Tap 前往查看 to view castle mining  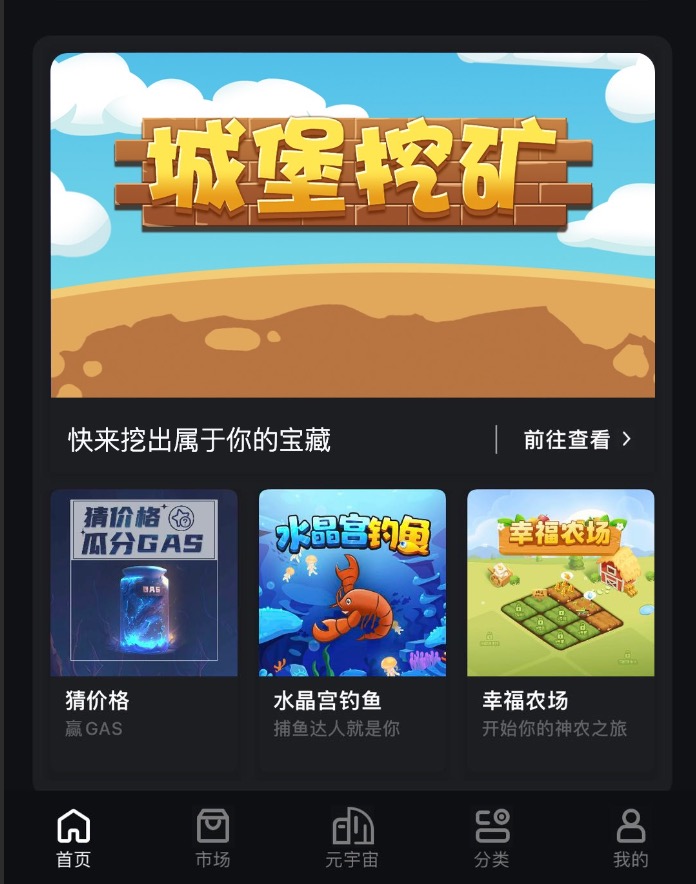[x=577, y=439]
